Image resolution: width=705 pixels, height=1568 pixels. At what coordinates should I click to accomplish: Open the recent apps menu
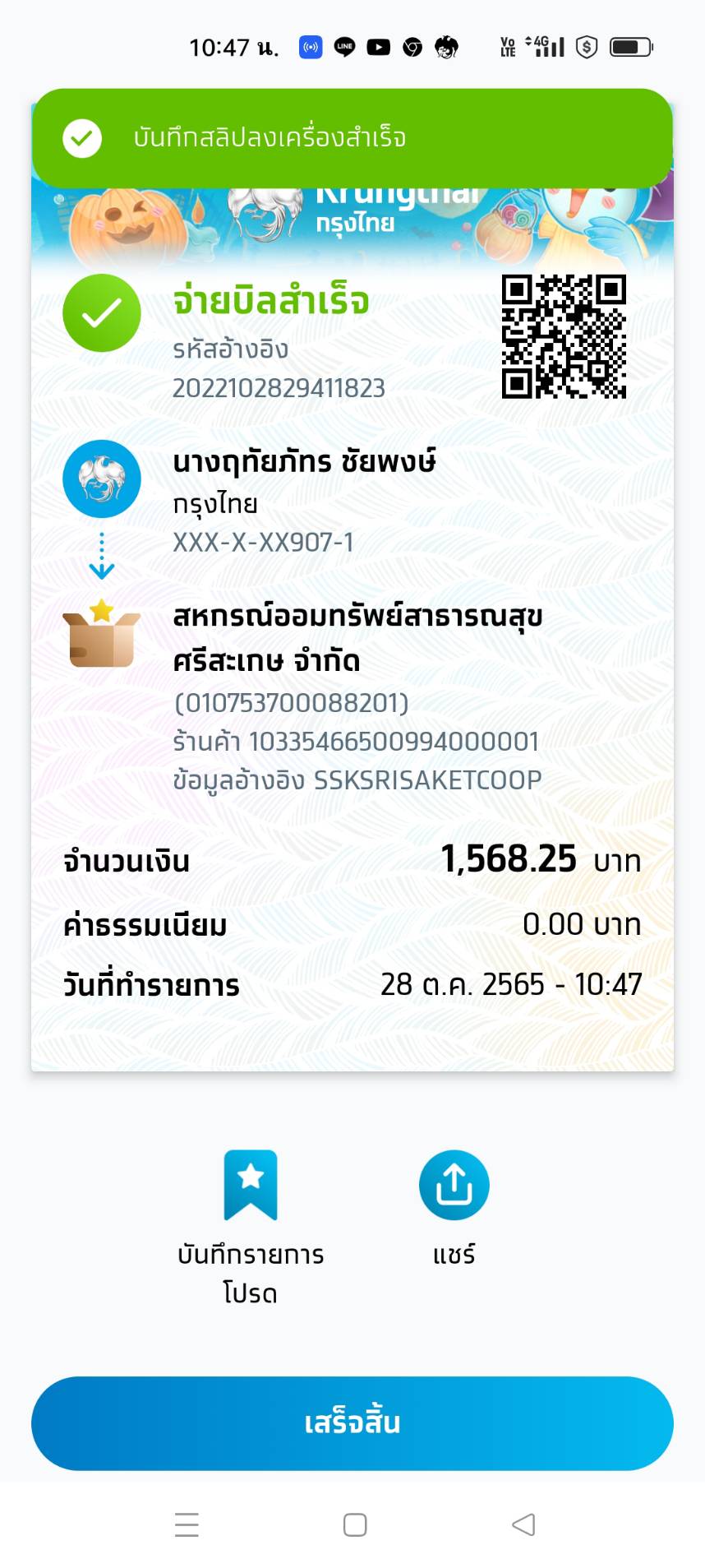187,1524
